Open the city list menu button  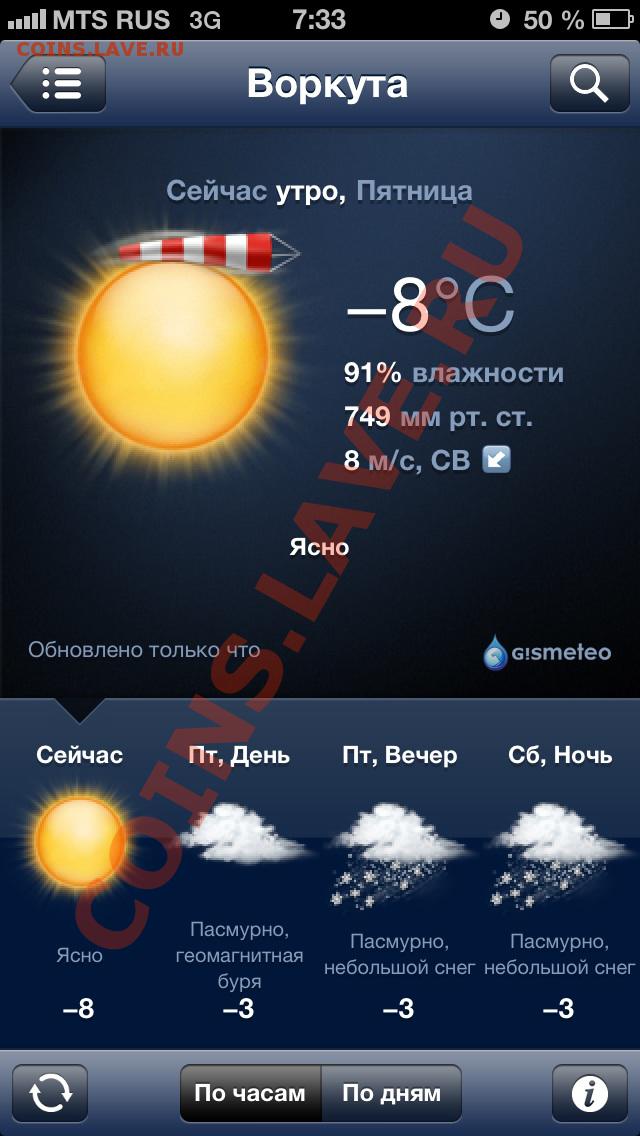click(59, 84)
